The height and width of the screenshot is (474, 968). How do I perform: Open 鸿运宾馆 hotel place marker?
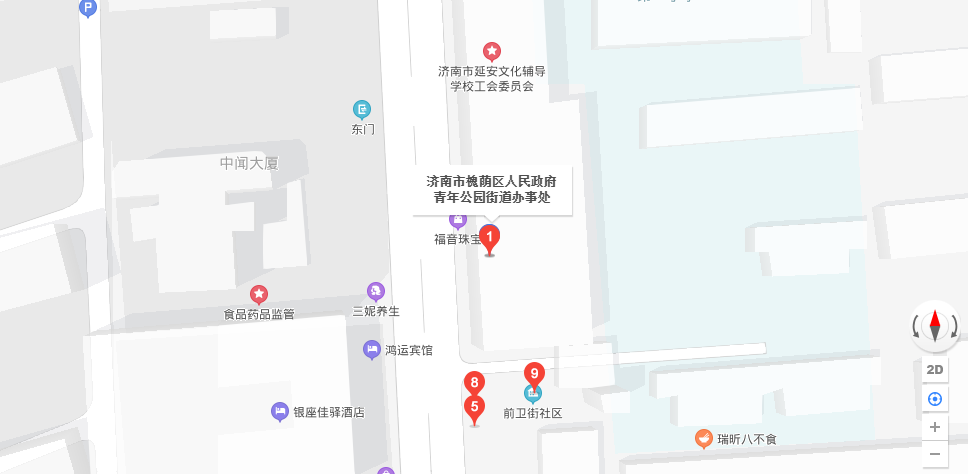point(371,349)
